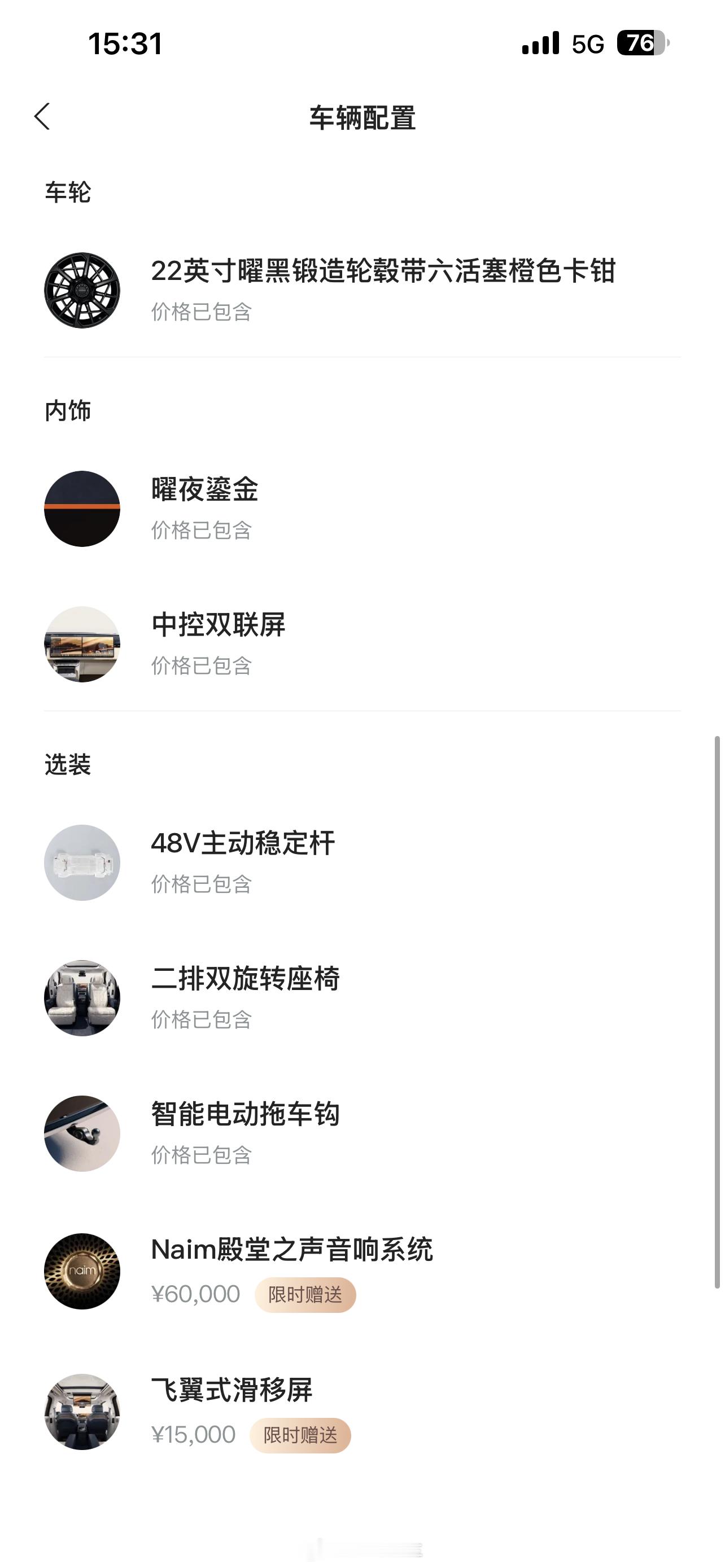Go back from the 车辆配置 page
Screen dimensions: 725x1568
pos(42,116)
